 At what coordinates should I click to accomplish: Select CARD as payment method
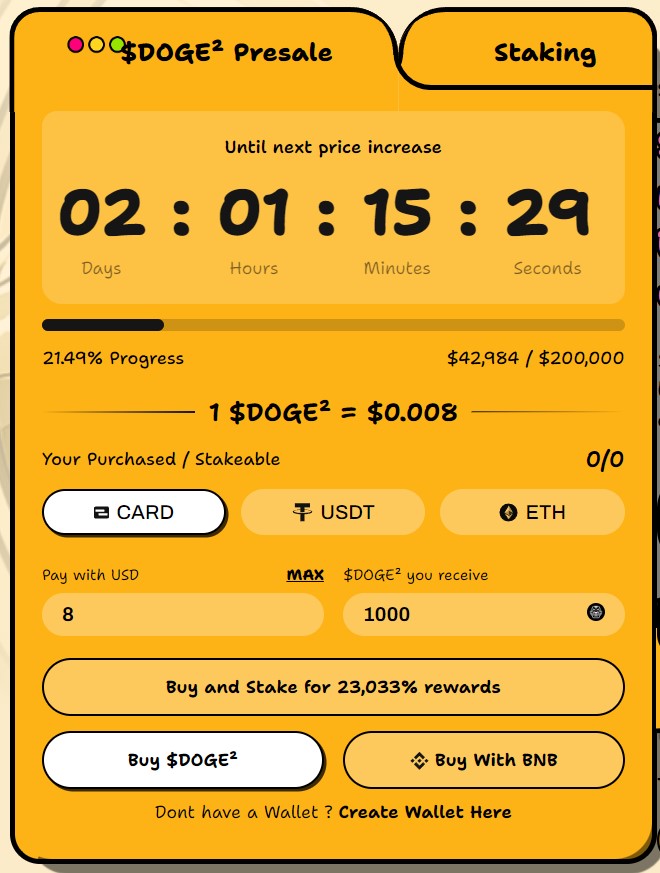coord(134,513)
